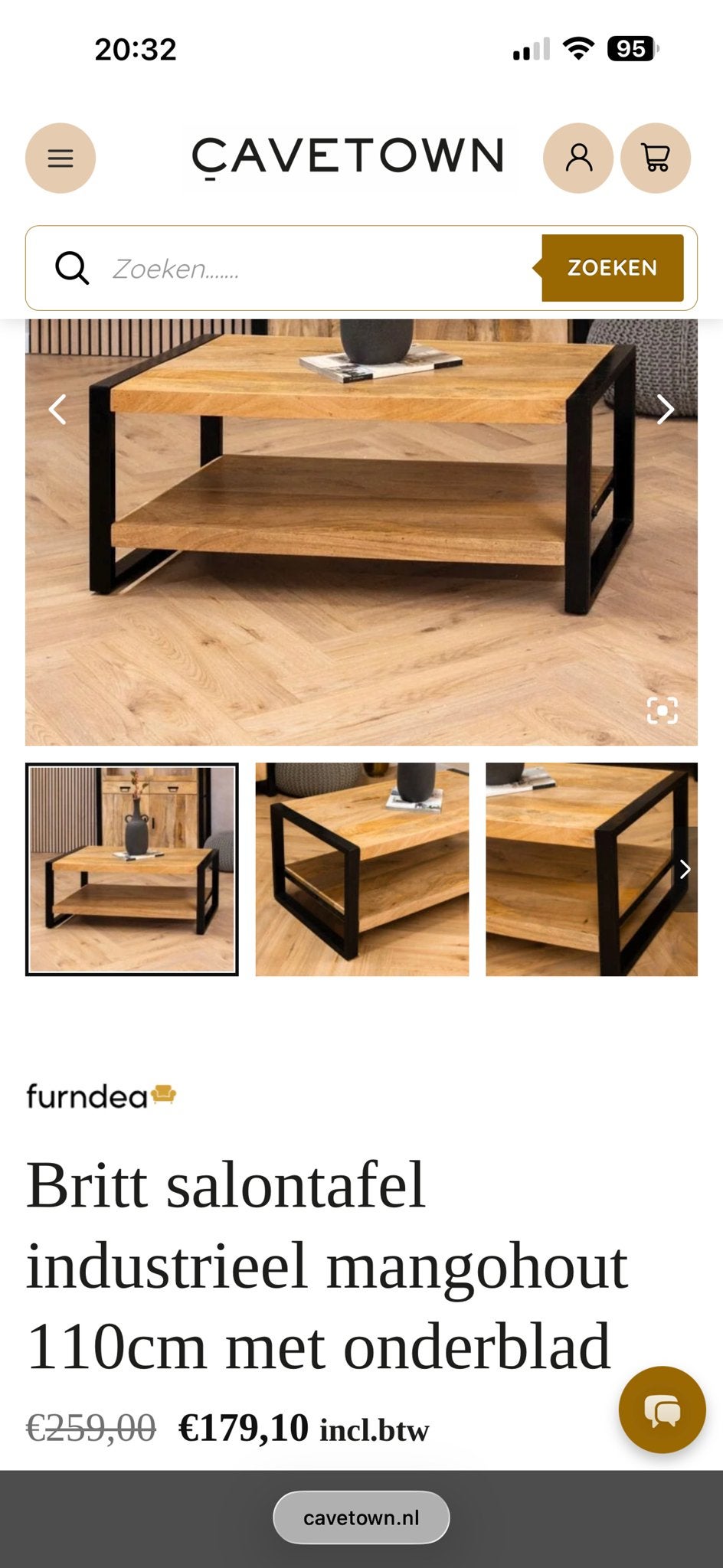Open the shopping cart
The width and height of the screenshot is (723, 1568).
656,158
